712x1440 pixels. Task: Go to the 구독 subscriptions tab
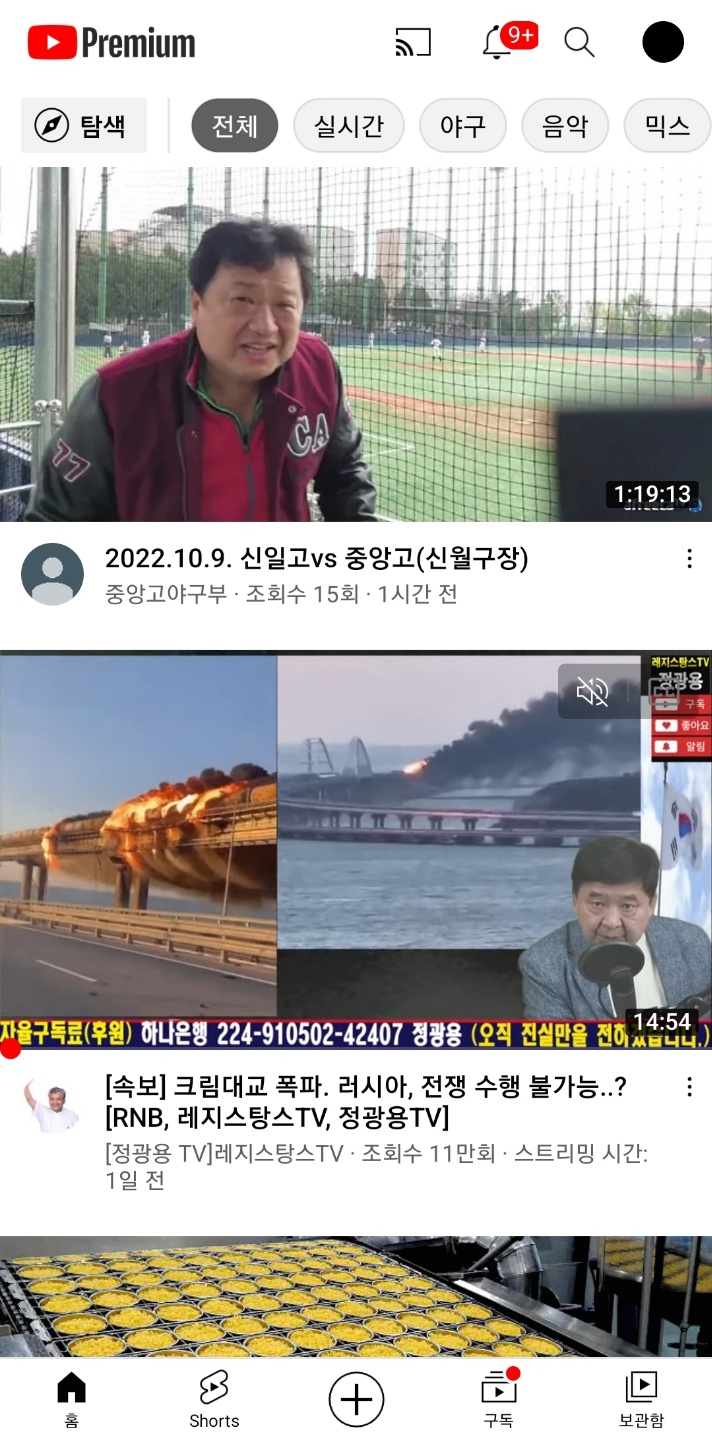[497, 1397]
